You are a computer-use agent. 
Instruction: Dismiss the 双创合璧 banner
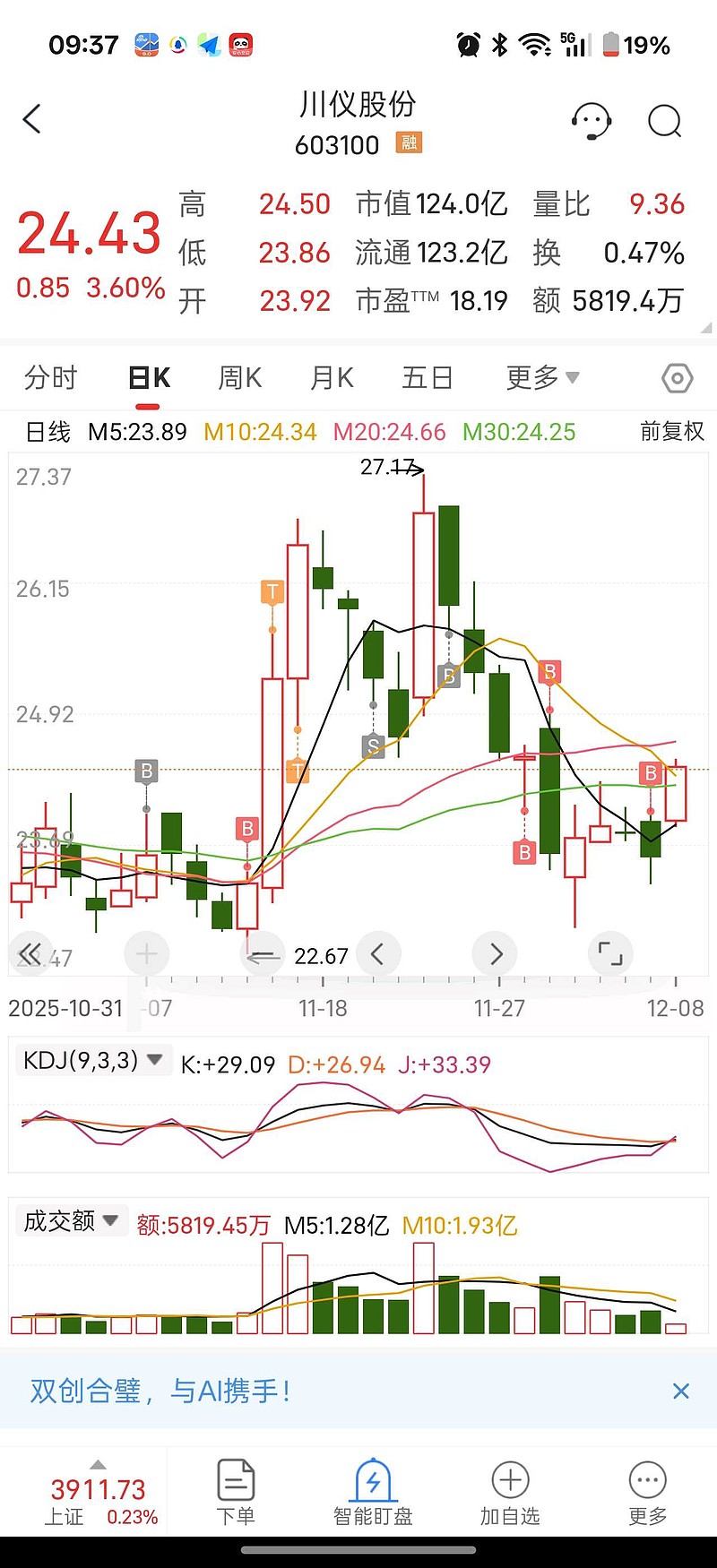(681, 1391)
